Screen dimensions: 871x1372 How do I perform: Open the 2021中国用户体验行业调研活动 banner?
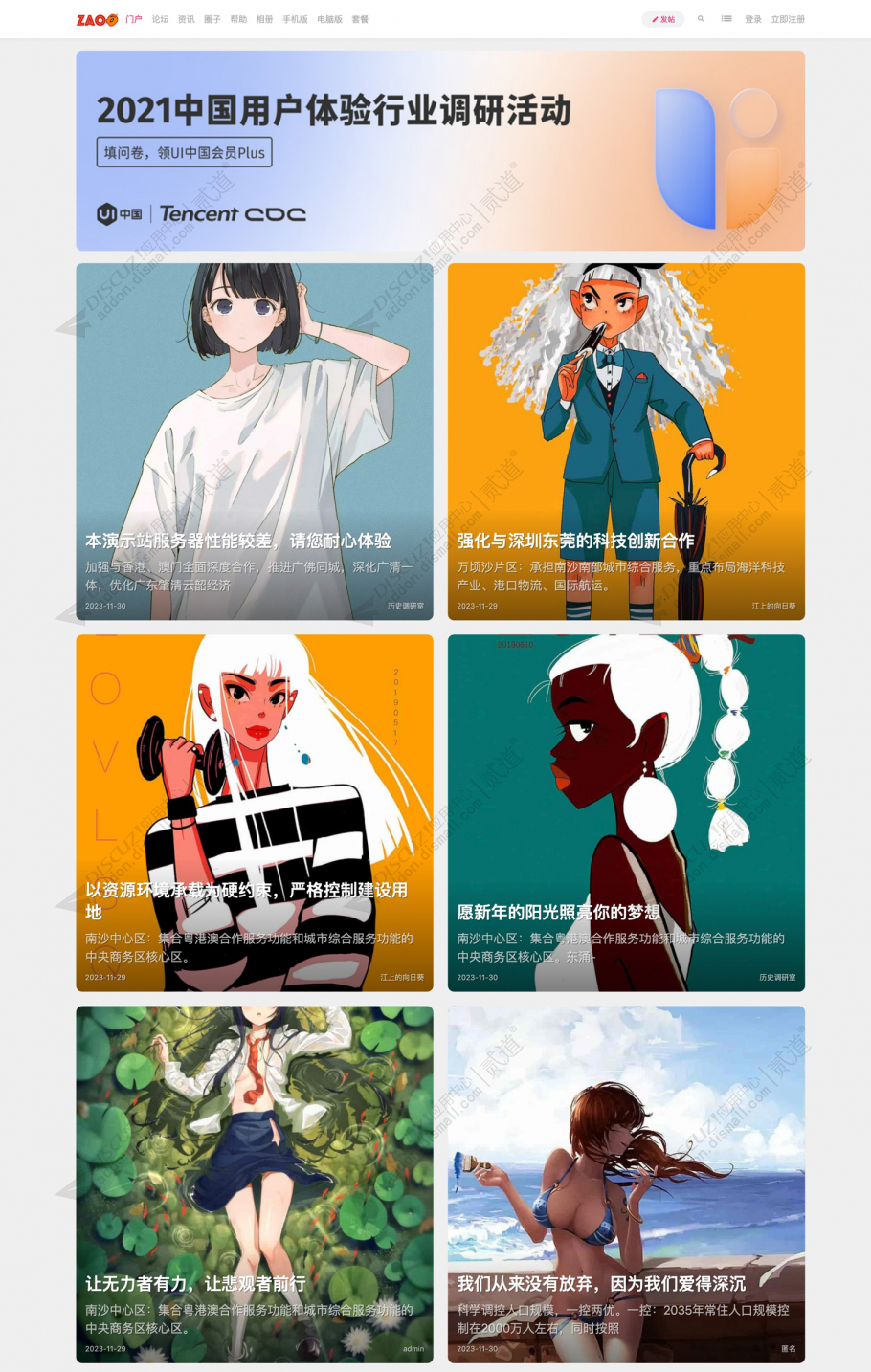click(x=440, y=150)
